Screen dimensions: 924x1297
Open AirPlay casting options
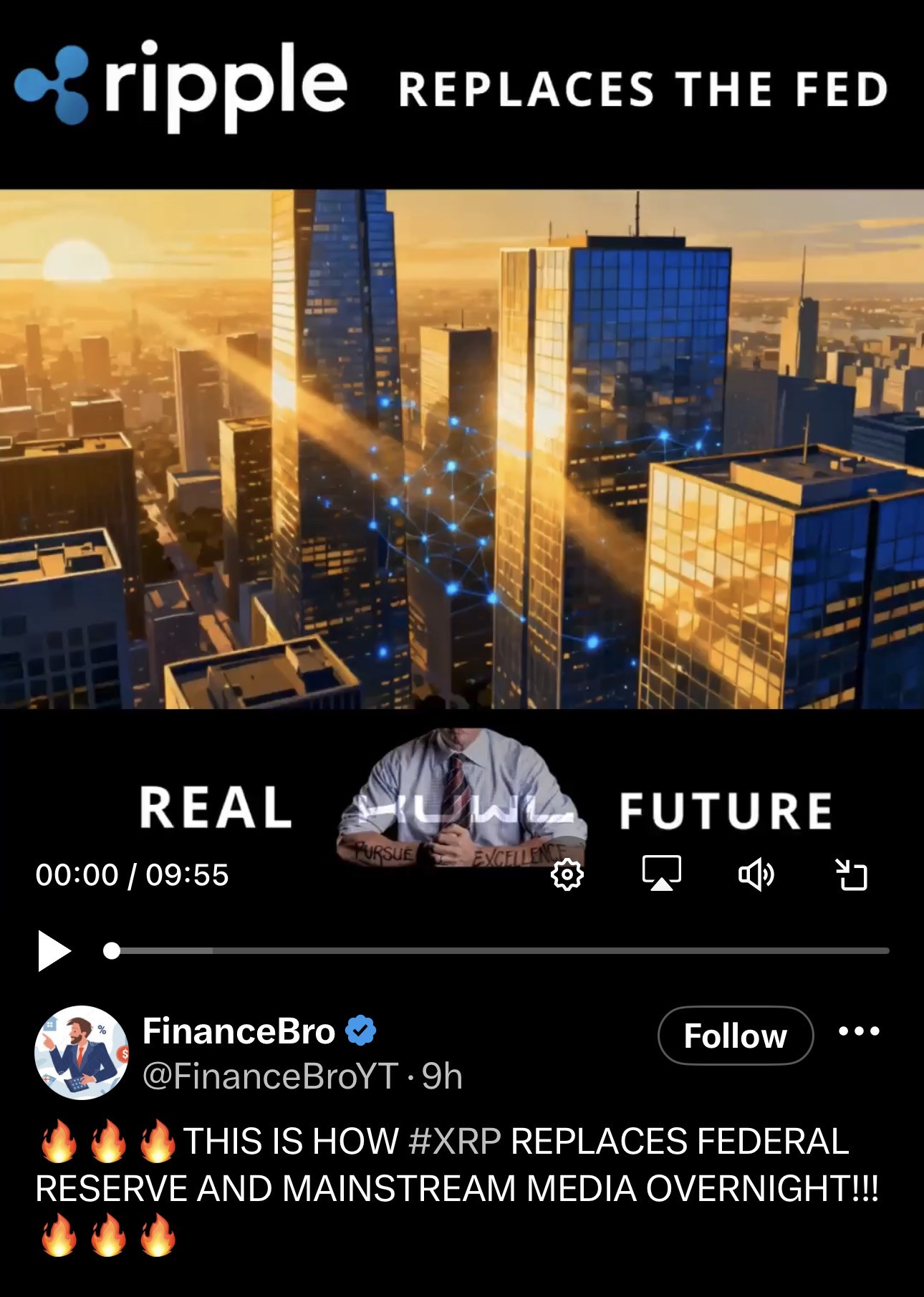(x=661, y=874)
